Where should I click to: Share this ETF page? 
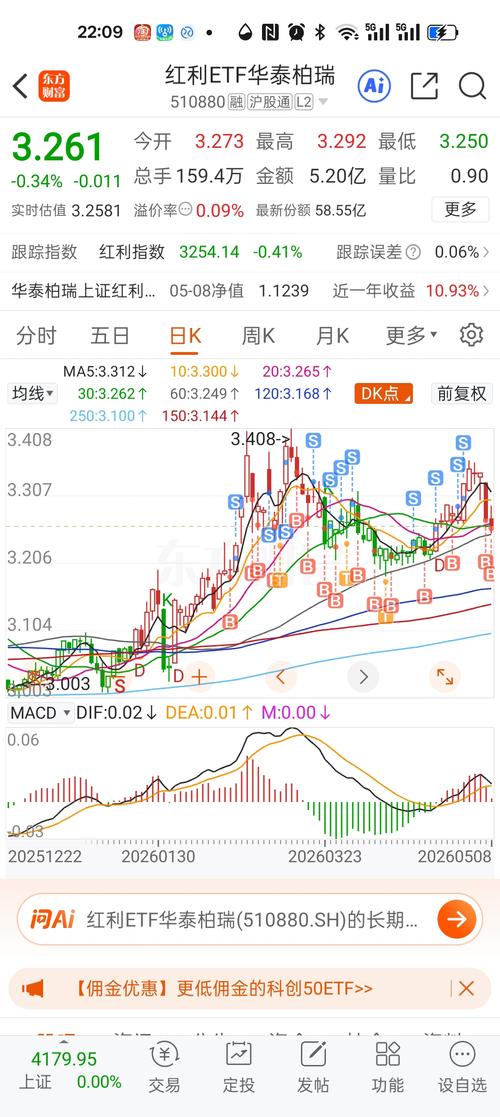tap(425, 86)
